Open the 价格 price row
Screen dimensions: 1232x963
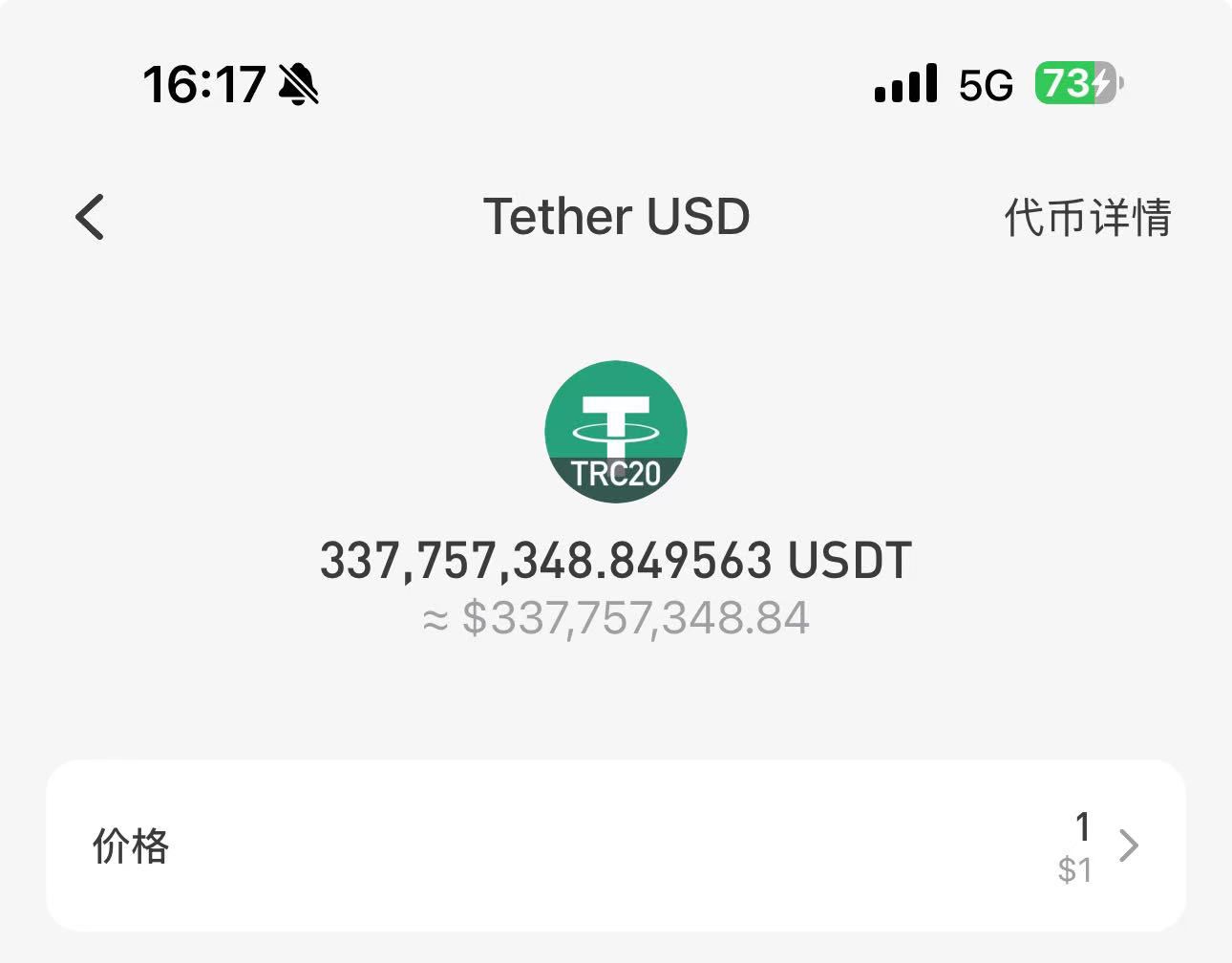click(x=615, y=845)
